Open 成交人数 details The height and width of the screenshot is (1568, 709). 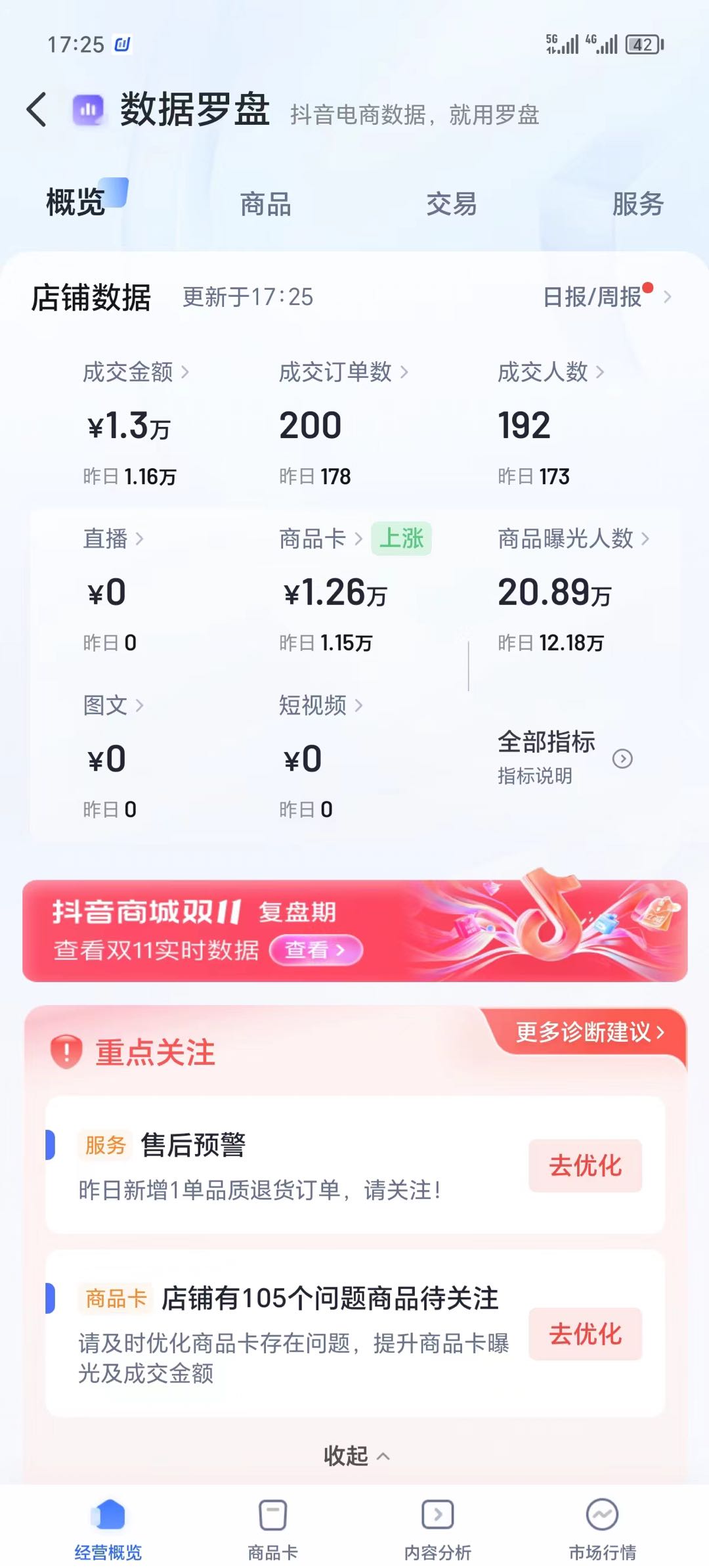(550, 372)
